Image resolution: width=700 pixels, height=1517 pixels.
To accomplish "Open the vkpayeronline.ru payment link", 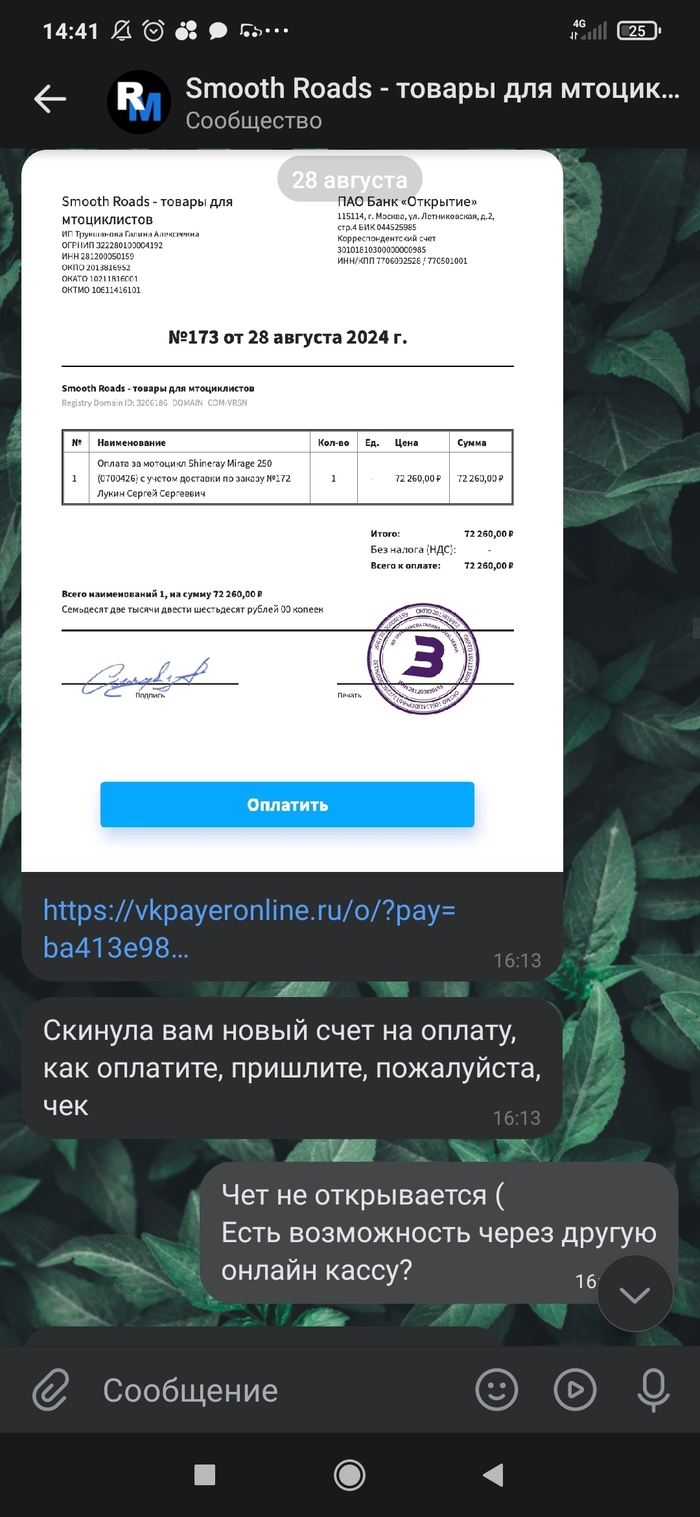I will 249,928.
